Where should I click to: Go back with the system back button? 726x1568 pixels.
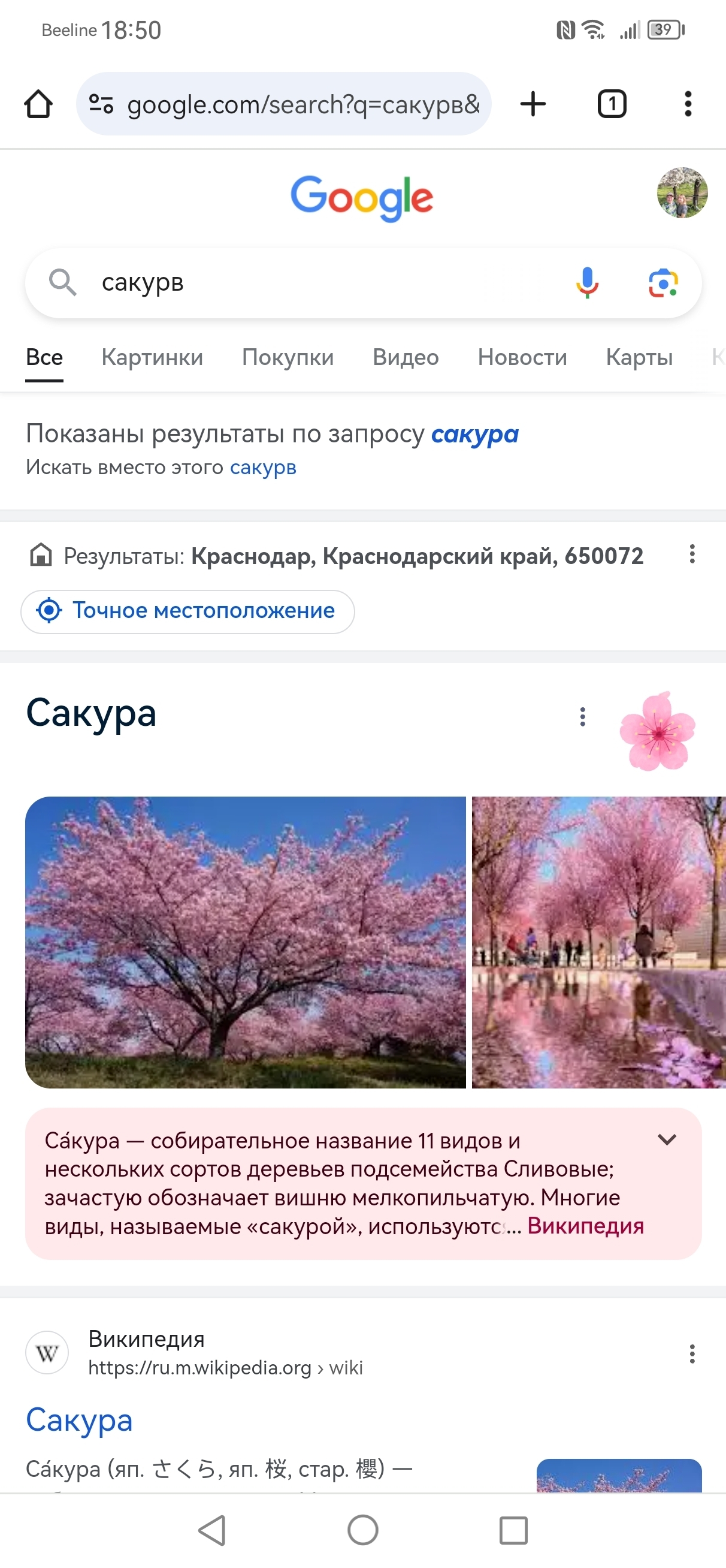tap(213, 1530)
